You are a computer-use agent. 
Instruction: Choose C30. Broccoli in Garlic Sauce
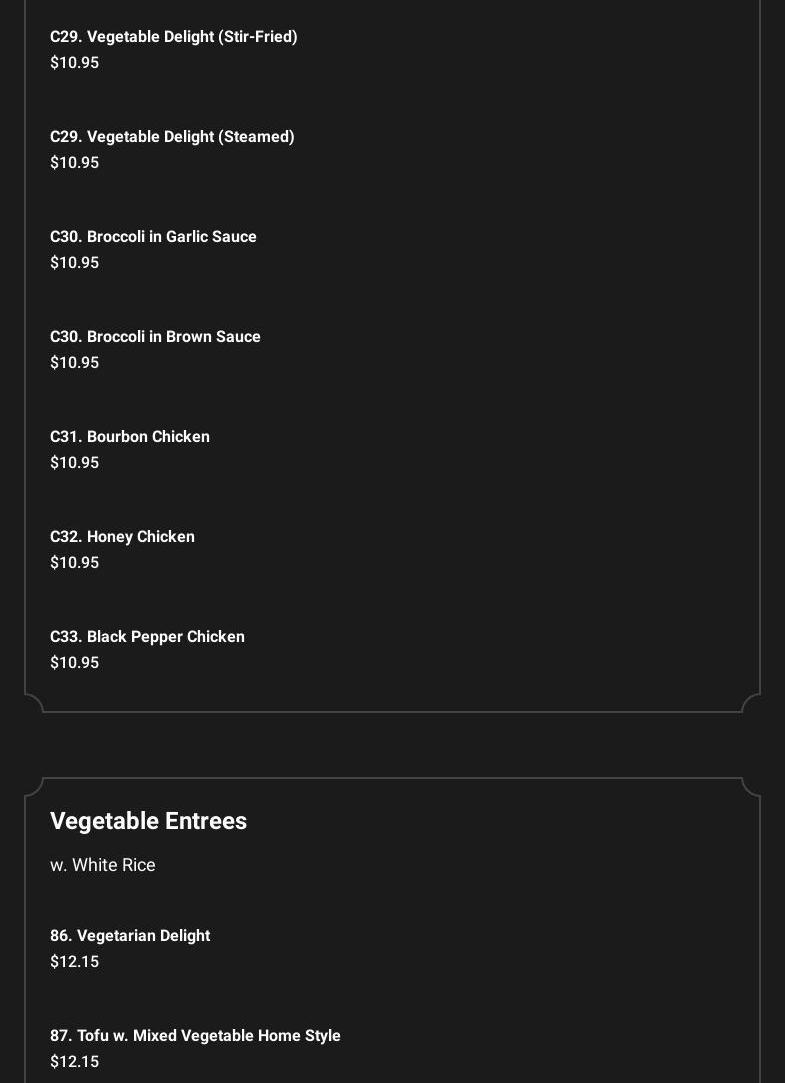tap(153, 237)
